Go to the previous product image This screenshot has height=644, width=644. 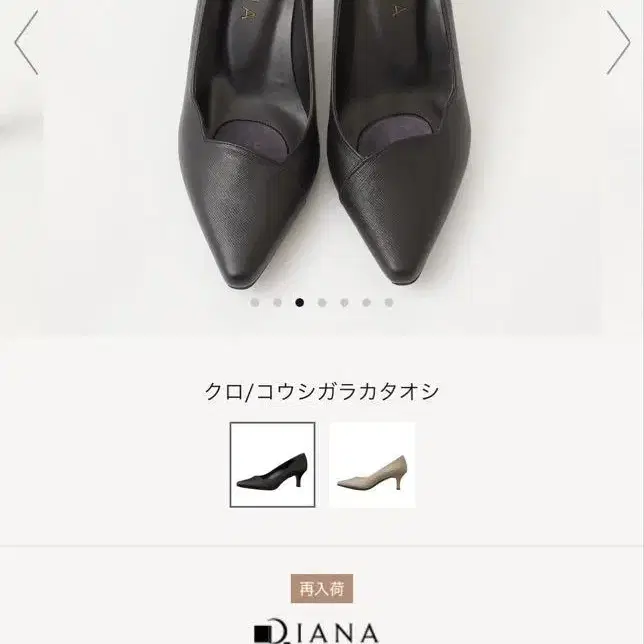pyautogui.click(x=26, y=42)
